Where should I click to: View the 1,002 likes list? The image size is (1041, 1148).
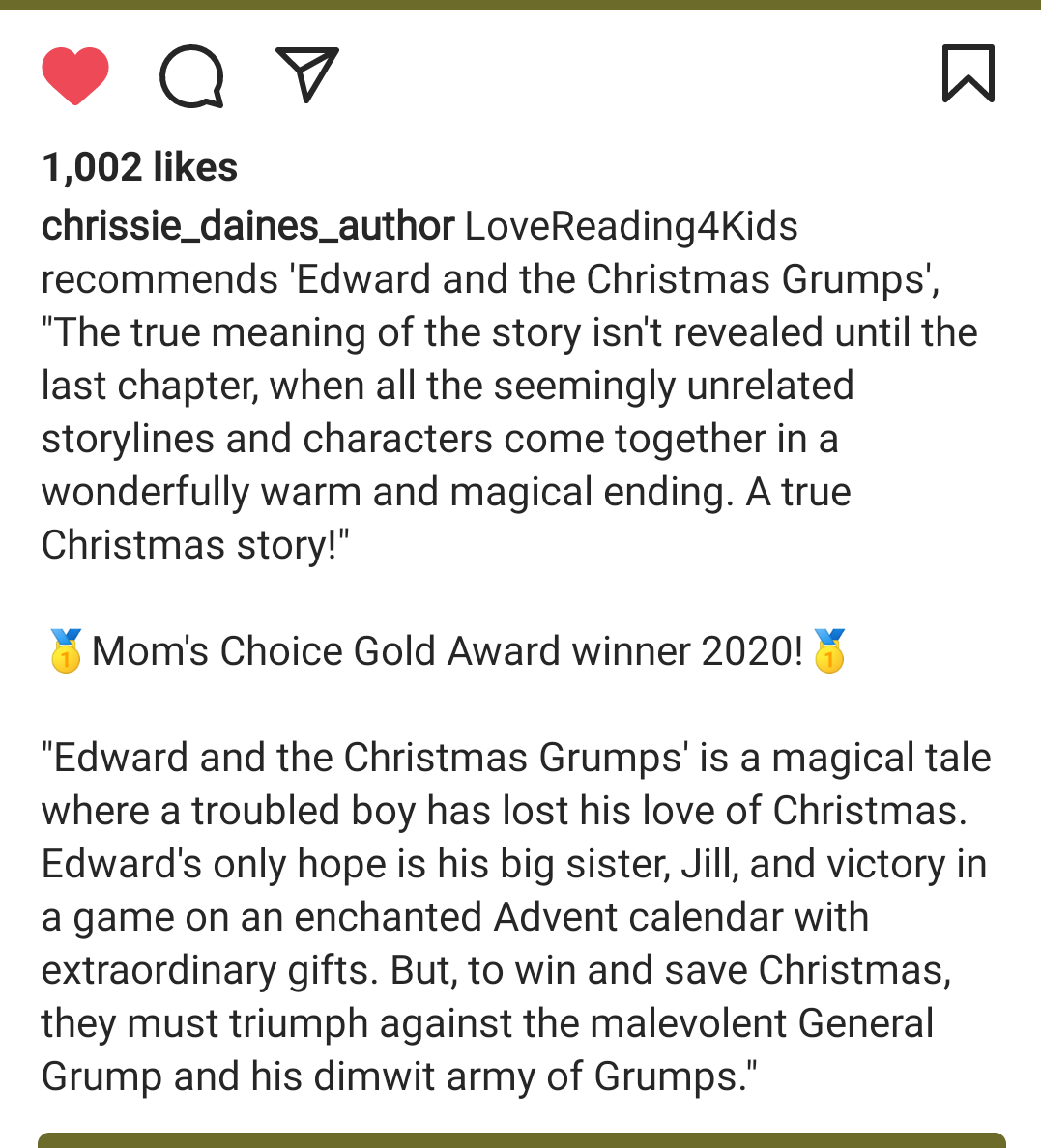[140, 167]
